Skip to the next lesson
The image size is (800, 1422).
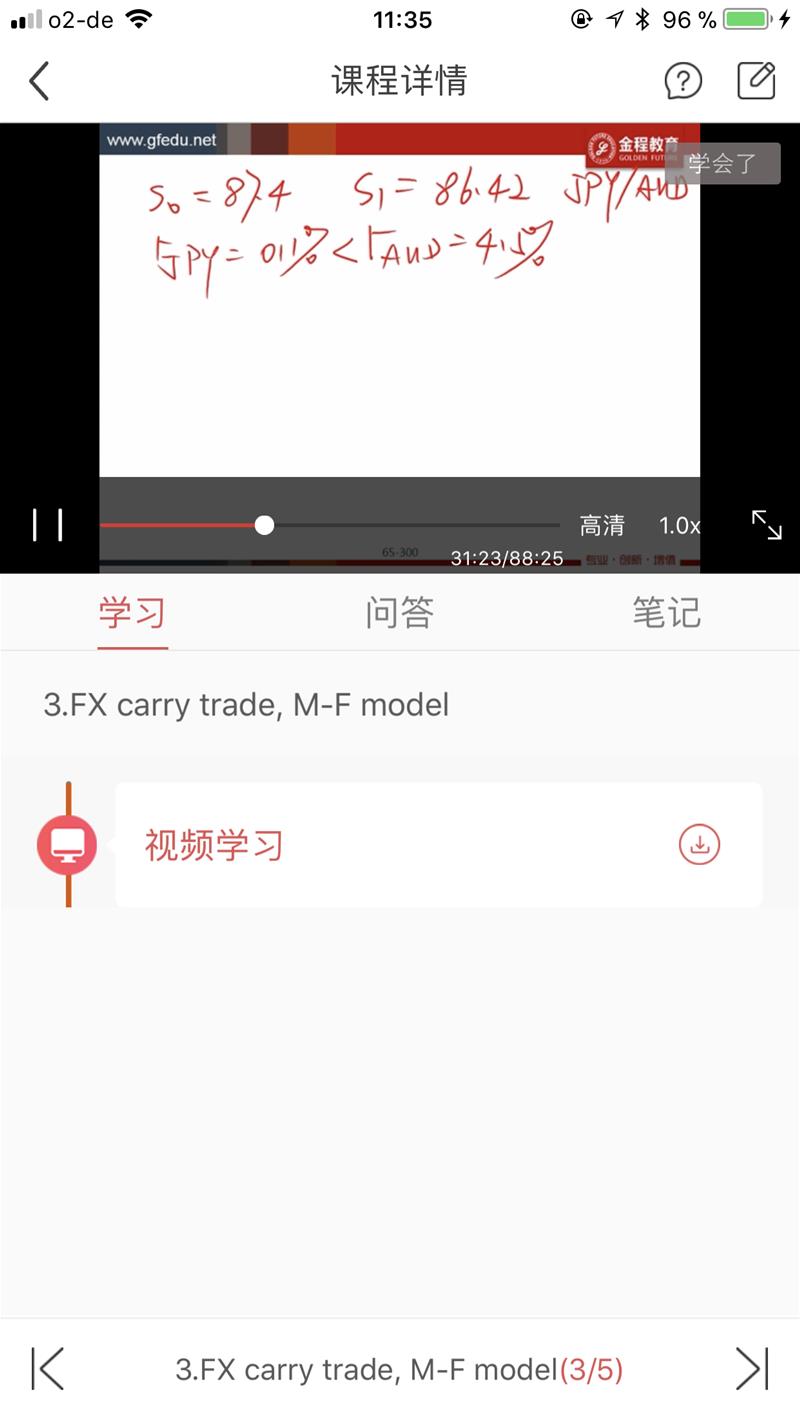click(x=752, y=1369)
